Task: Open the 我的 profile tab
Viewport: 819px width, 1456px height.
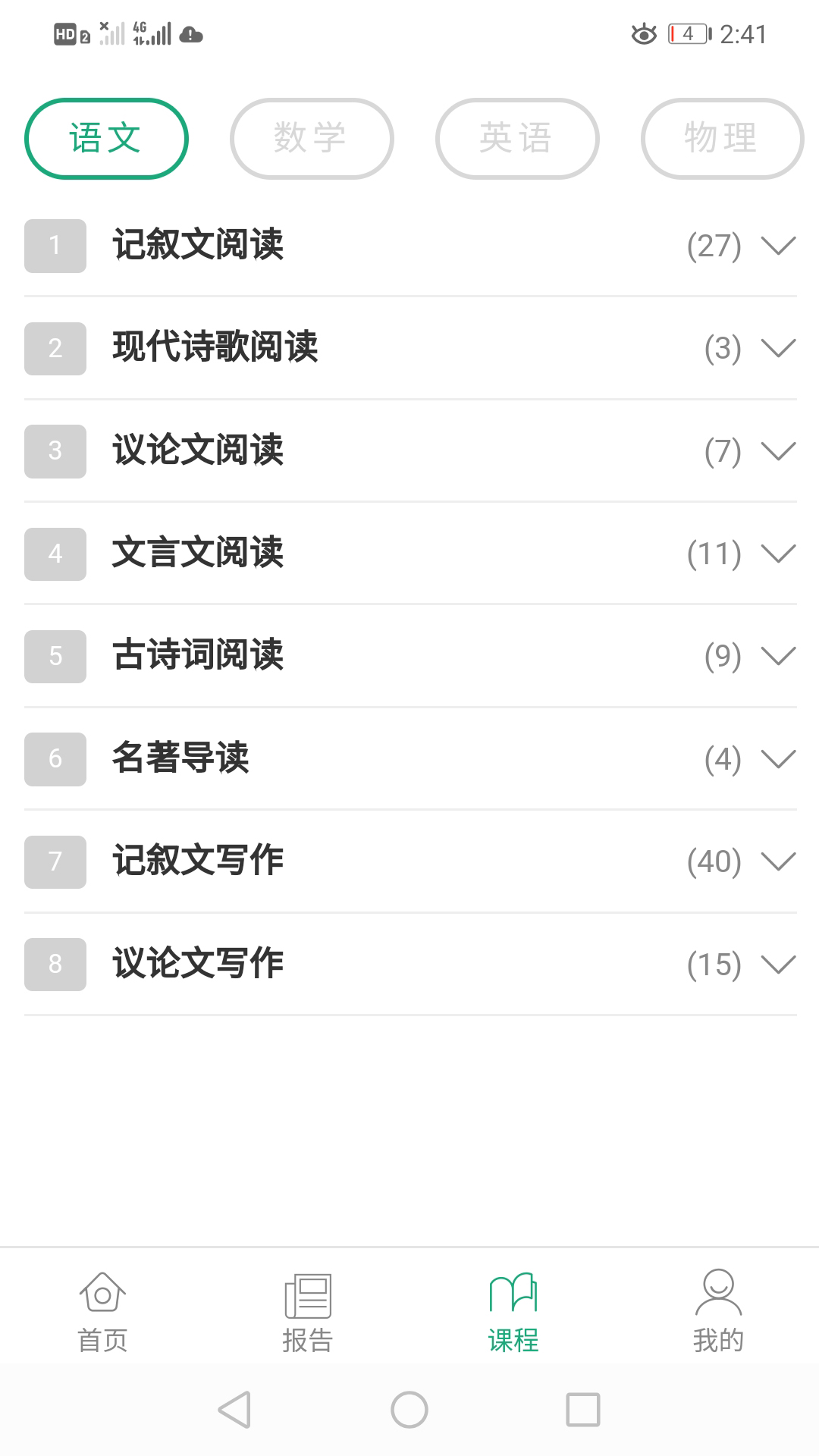Action: pyautogui.click(x=717, y=1312)
